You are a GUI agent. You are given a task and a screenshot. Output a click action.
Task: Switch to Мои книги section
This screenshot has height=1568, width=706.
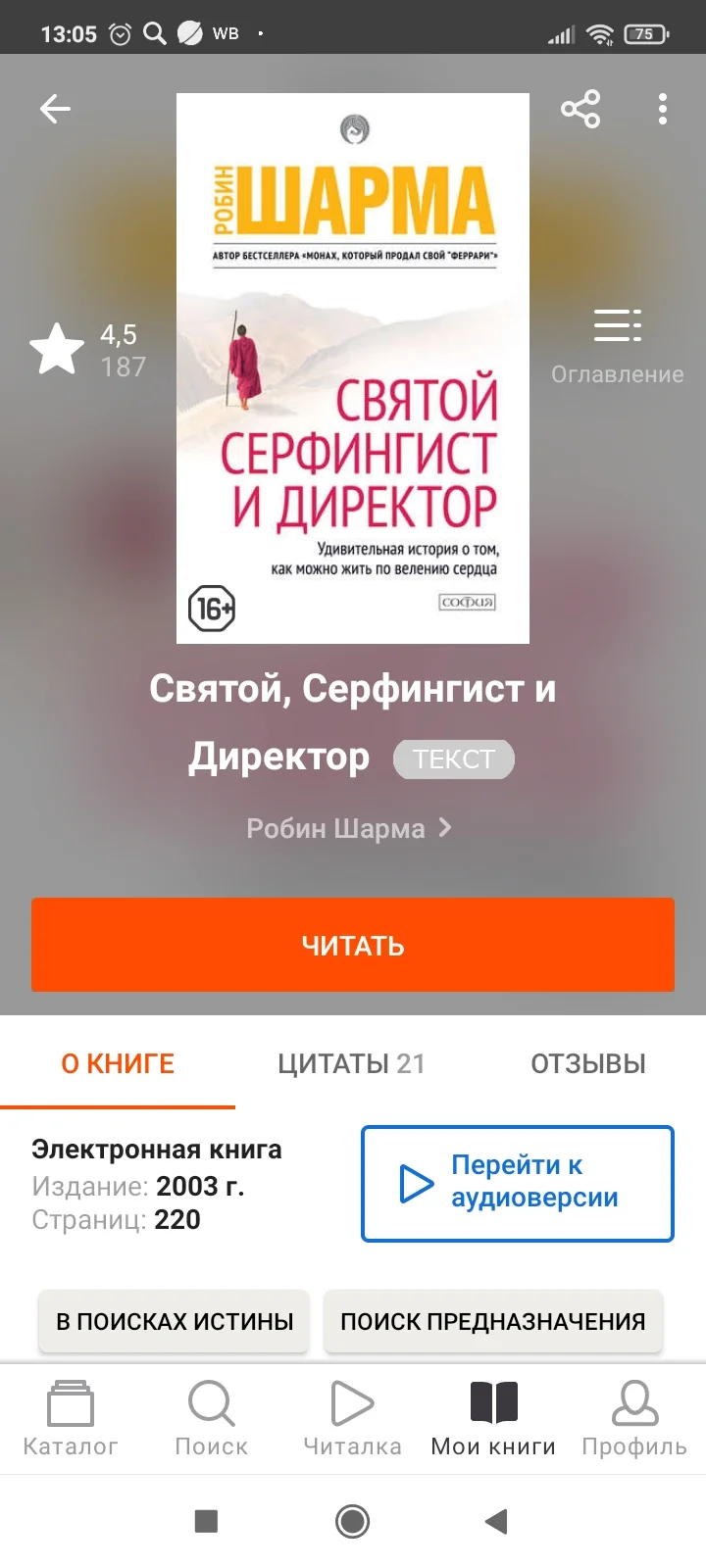pyautogui.click(x=492, y=1416)
